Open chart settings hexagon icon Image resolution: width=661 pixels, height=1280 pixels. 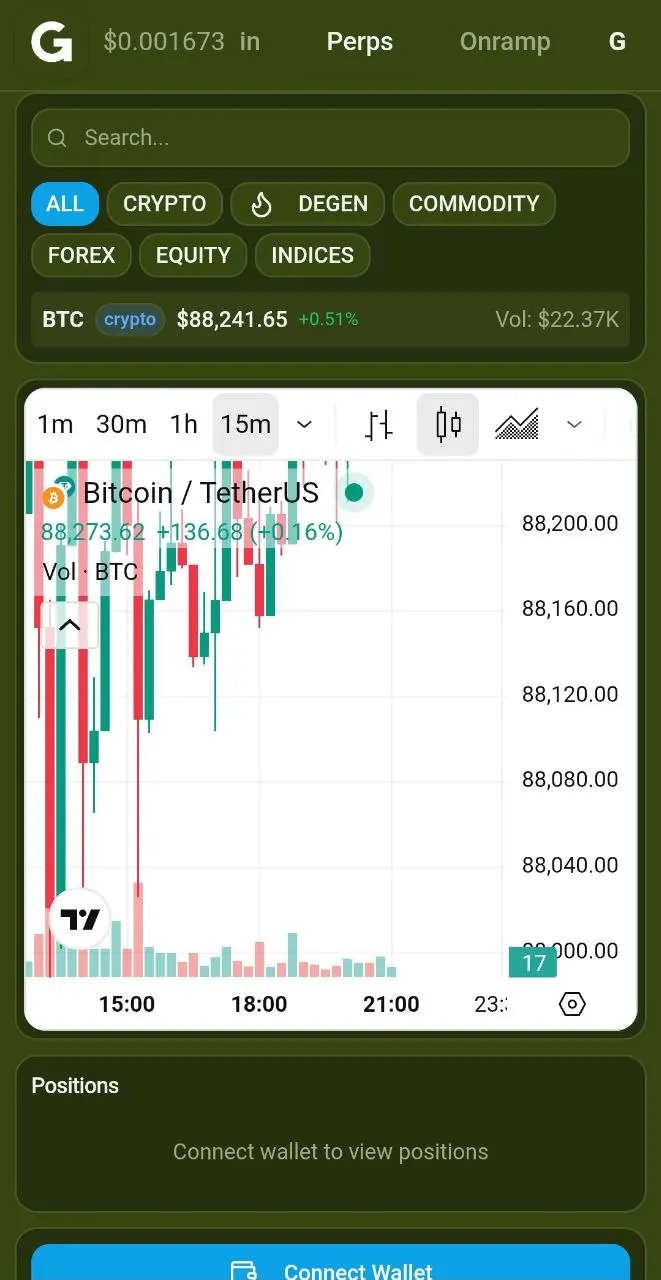(572, 1004)
